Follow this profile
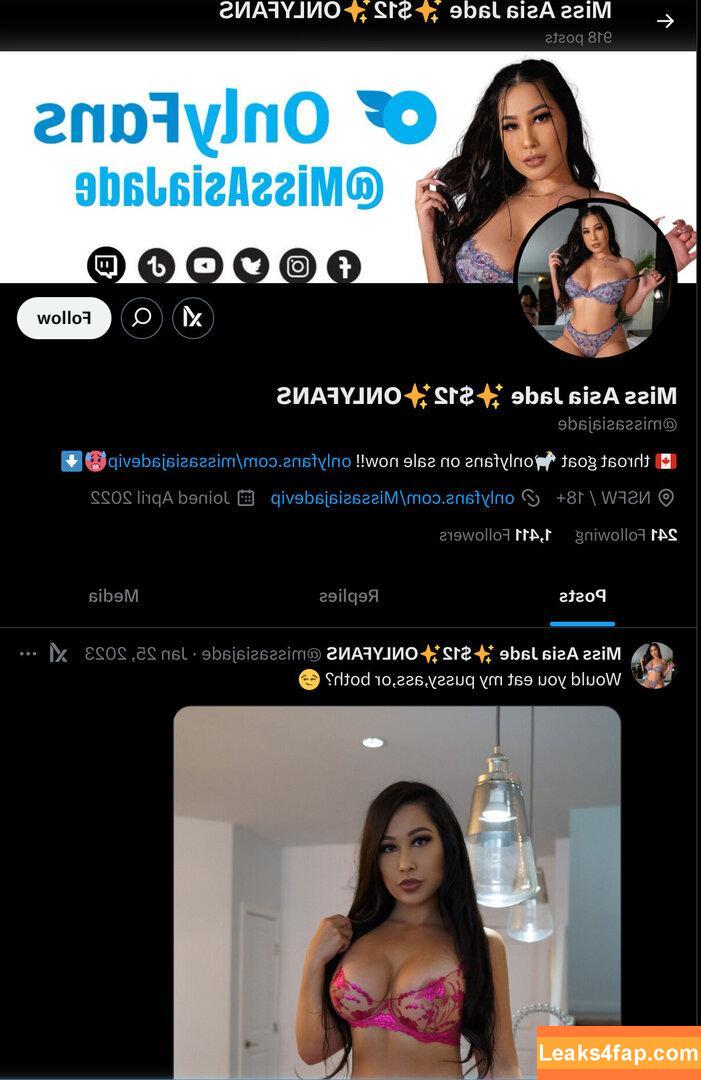This screenshot has width=701, height=1080. click(x=64, y=318)
